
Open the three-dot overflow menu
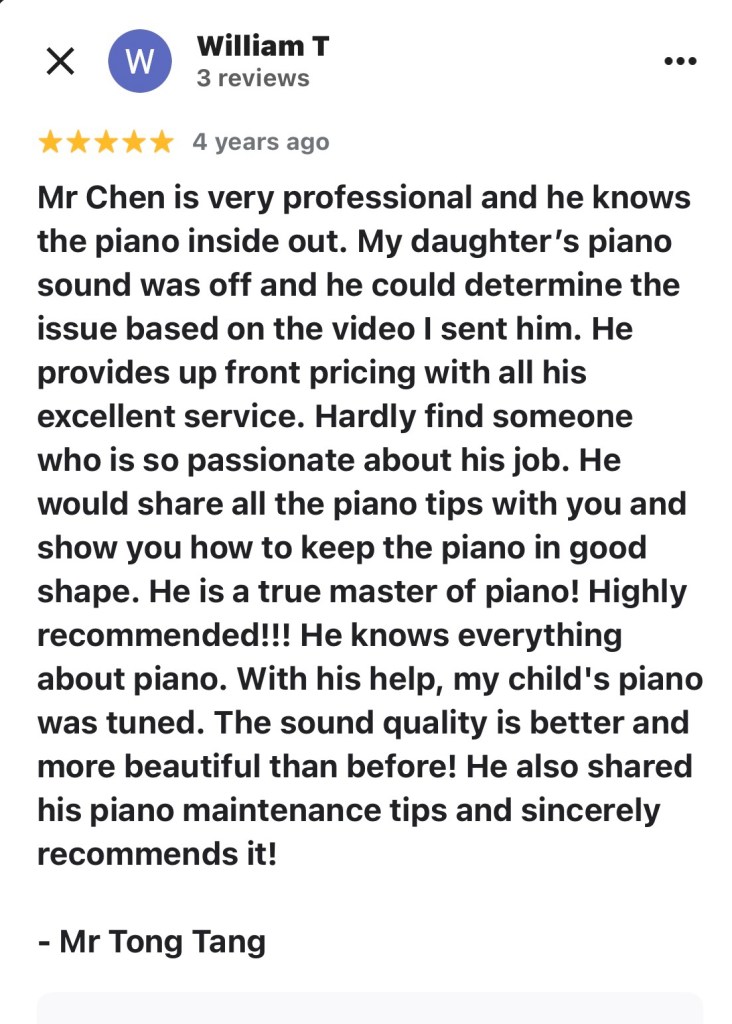(x=679, y=61)
